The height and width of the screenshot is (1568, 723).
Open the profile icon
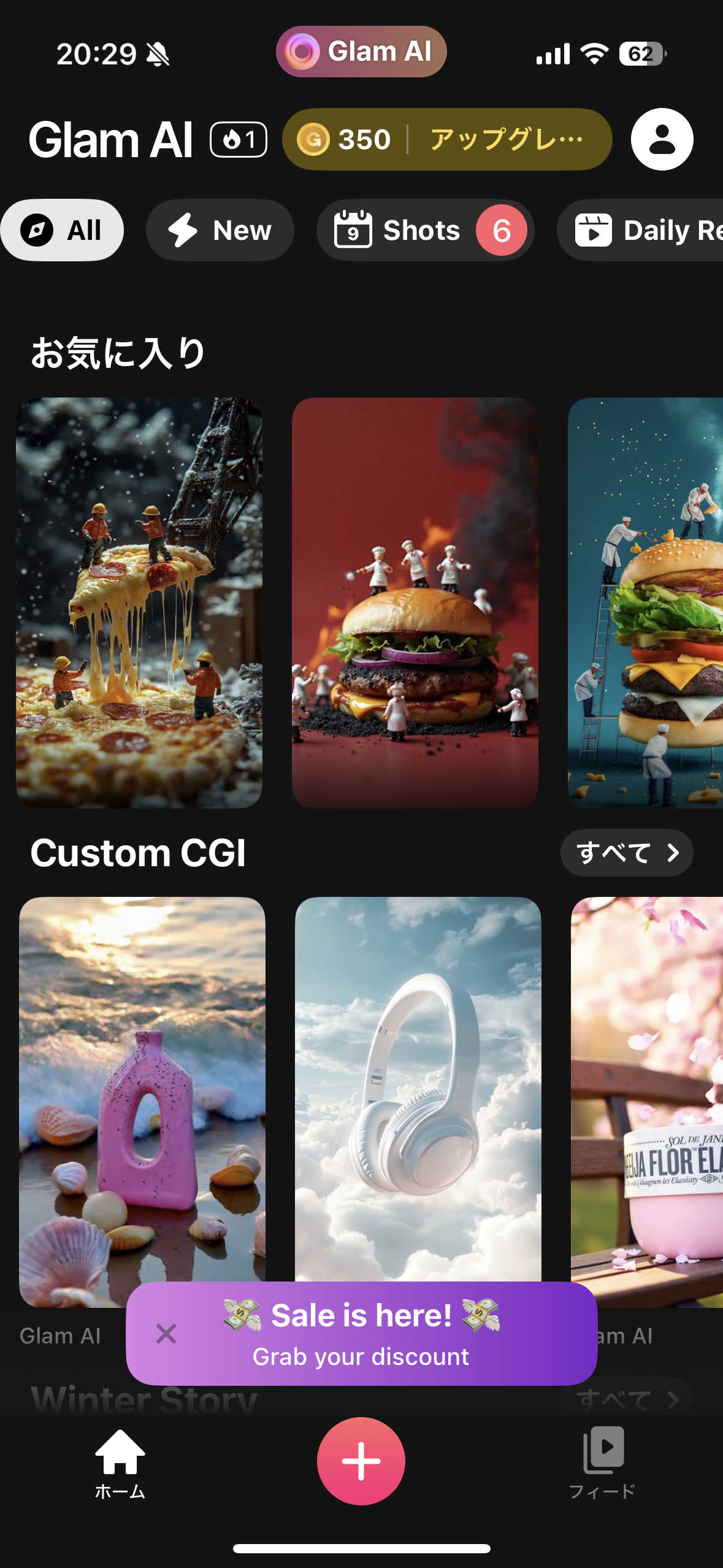click(662, 139)
